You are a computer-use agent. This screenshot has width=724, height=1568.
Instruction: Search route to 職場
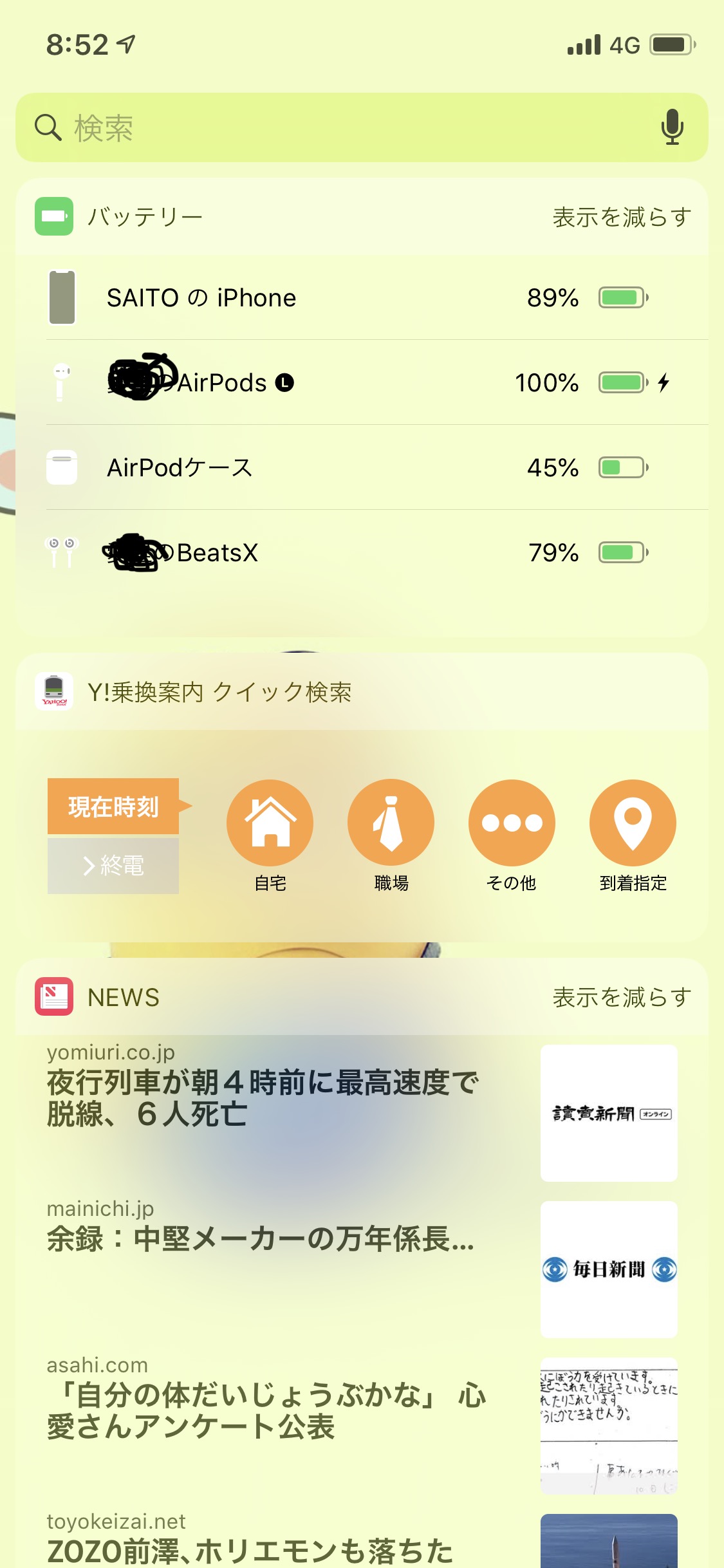click(x=391, y=823)
